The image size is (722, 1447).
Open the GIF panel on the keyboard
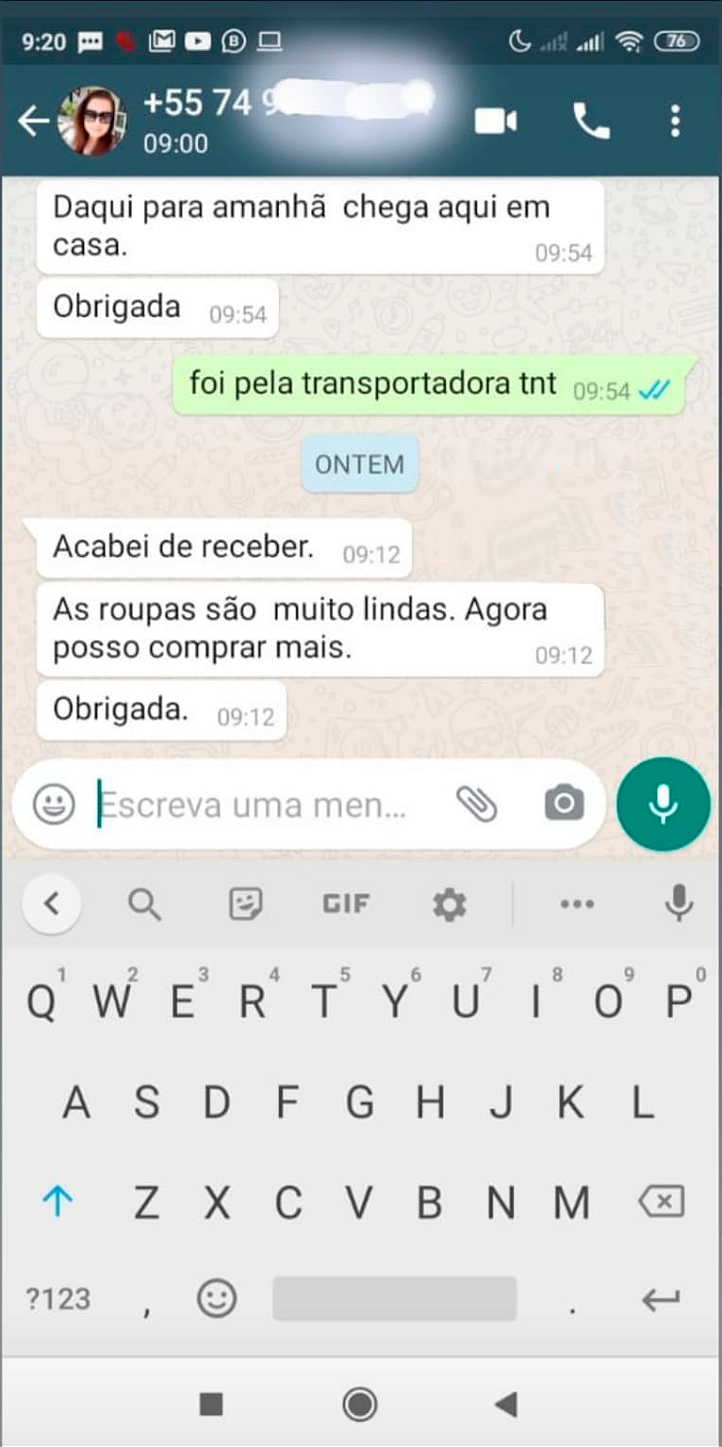tap(346, 904)
